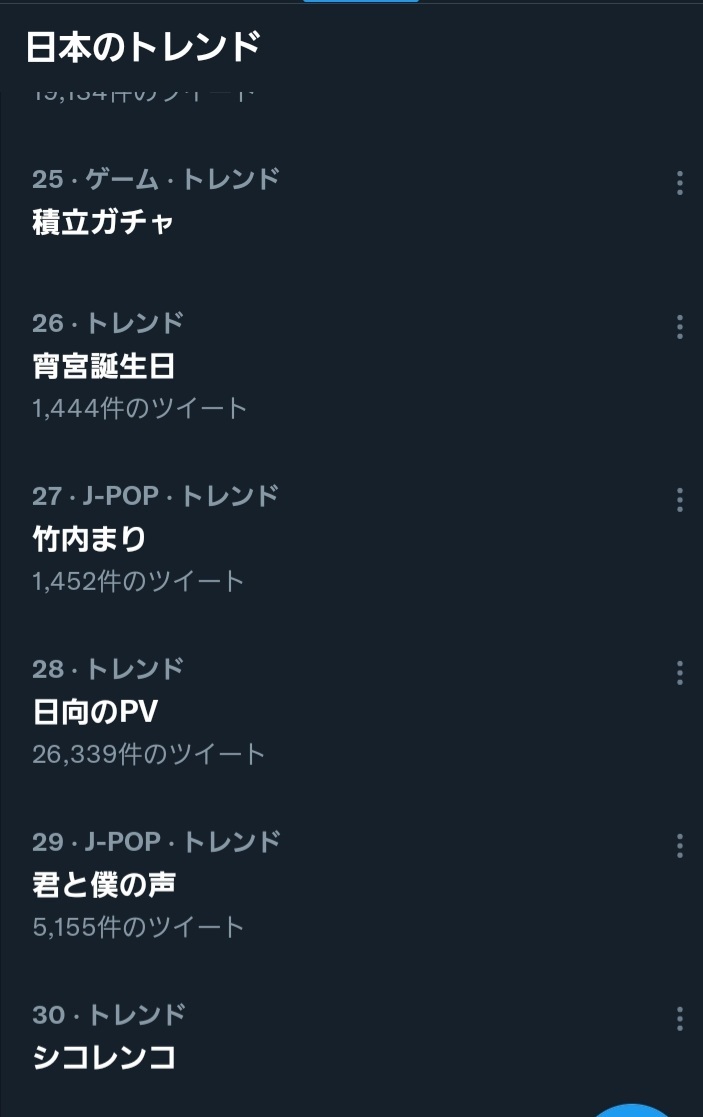Viewport: 703px width, 1117px height.
Task: Open more options for 日向のPV
Action: pos(679,672)
